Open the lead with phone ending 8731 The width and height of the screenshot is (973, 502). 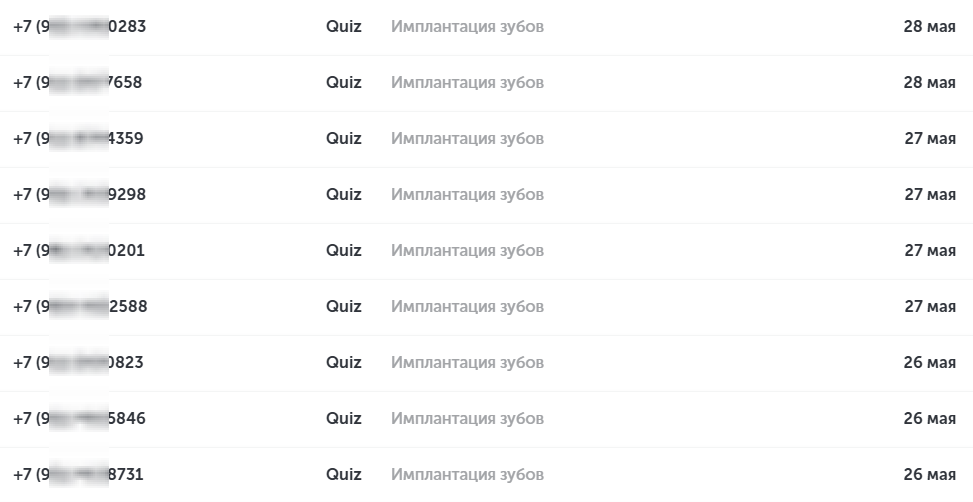pyautogui.click(x=79, y=475)
